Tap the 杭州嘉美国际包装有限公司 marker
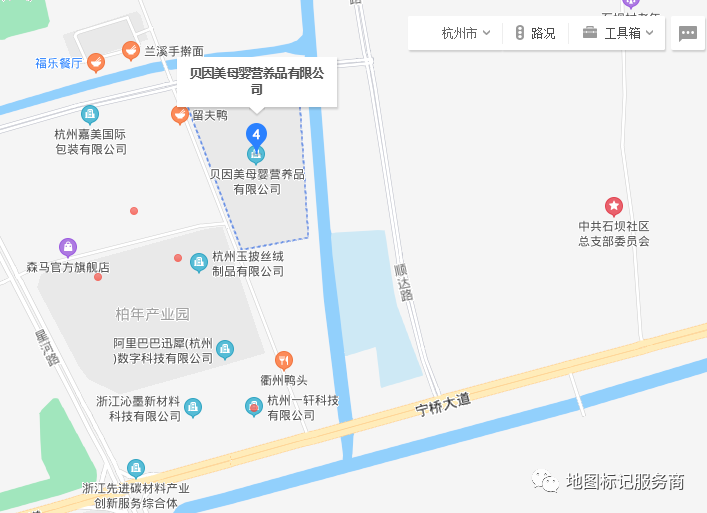This screenshot has width=707, height=513. [x=90, y=114]
